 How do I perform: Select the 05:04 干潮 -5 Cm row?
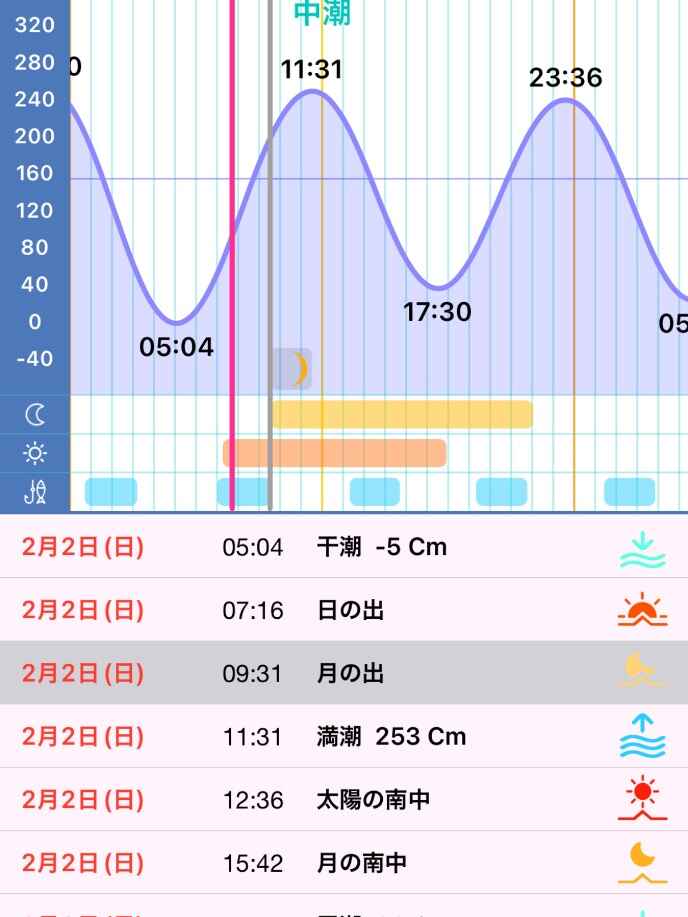pos(344,547)
